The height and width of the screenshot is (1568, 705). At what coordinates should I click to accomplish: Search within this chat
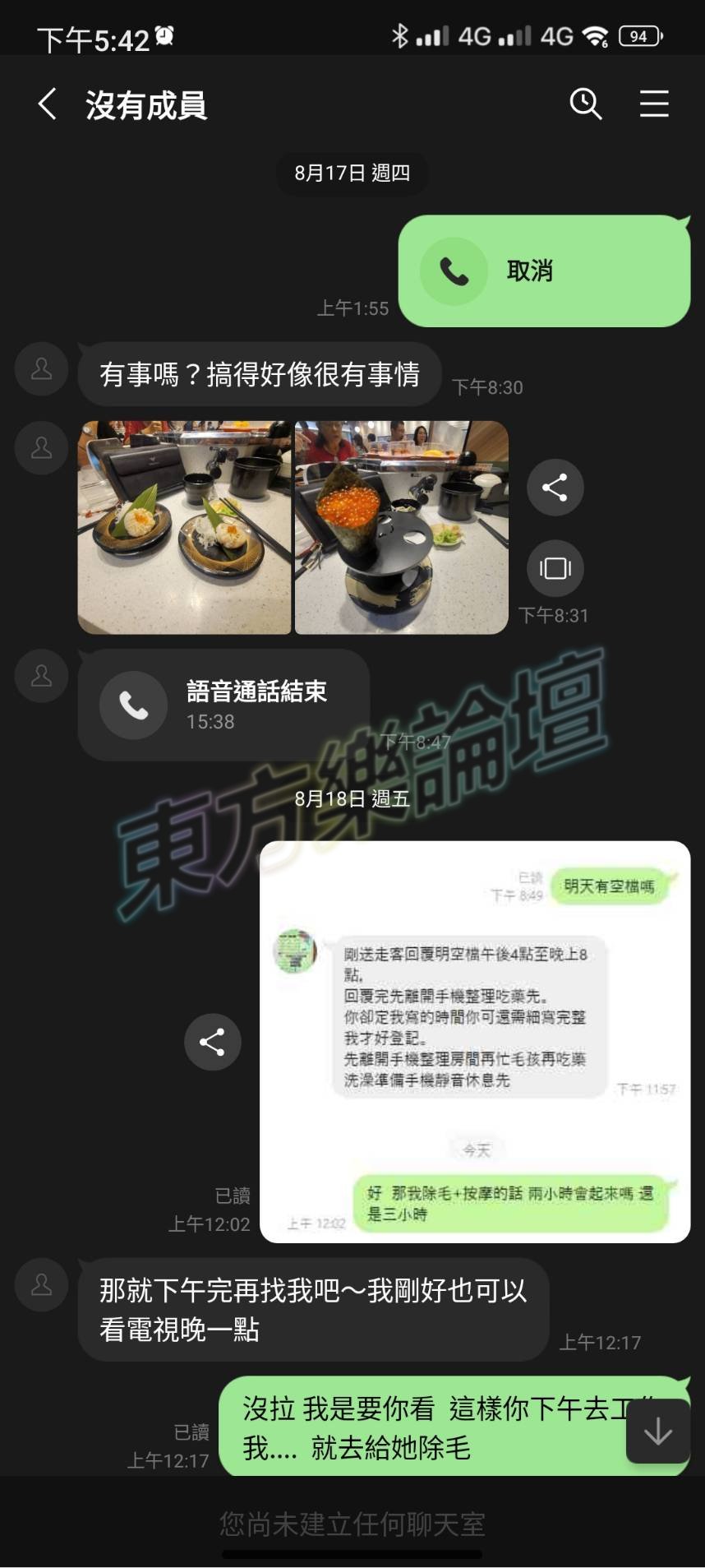coord(586,104)
